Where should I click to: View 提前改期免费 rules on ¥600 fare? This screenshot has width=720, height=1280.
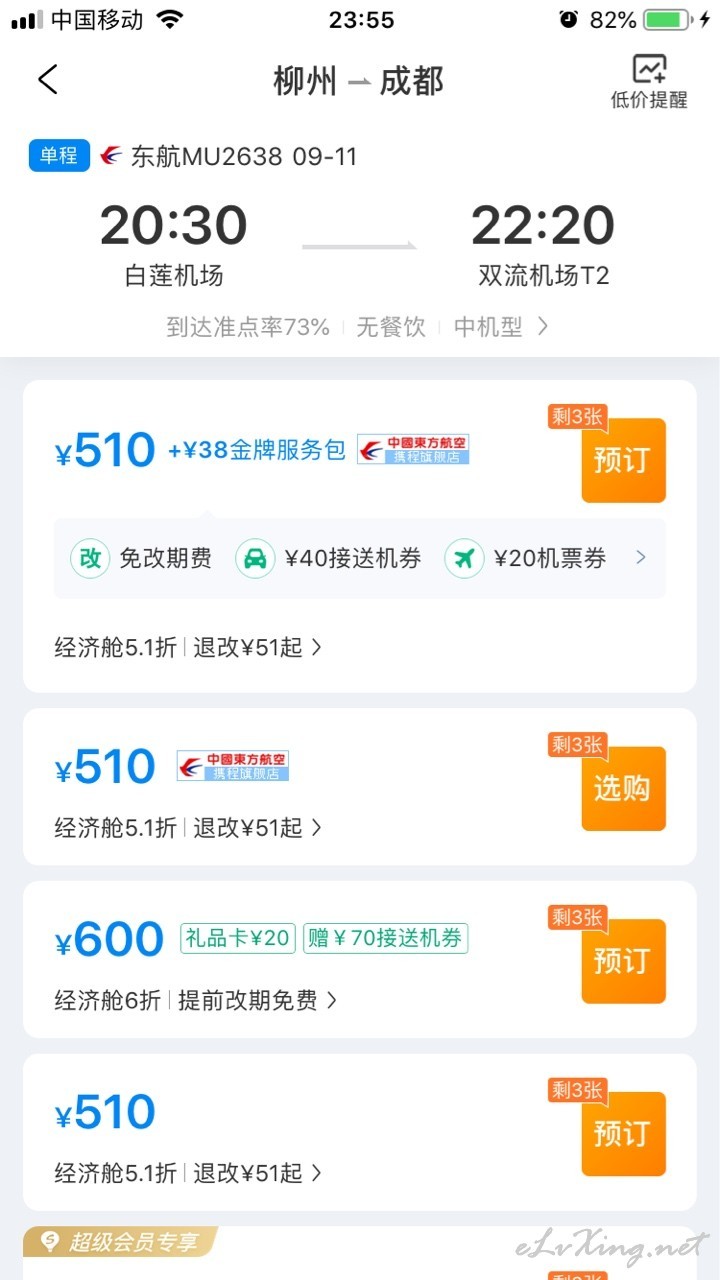[x=258, y=1000]
